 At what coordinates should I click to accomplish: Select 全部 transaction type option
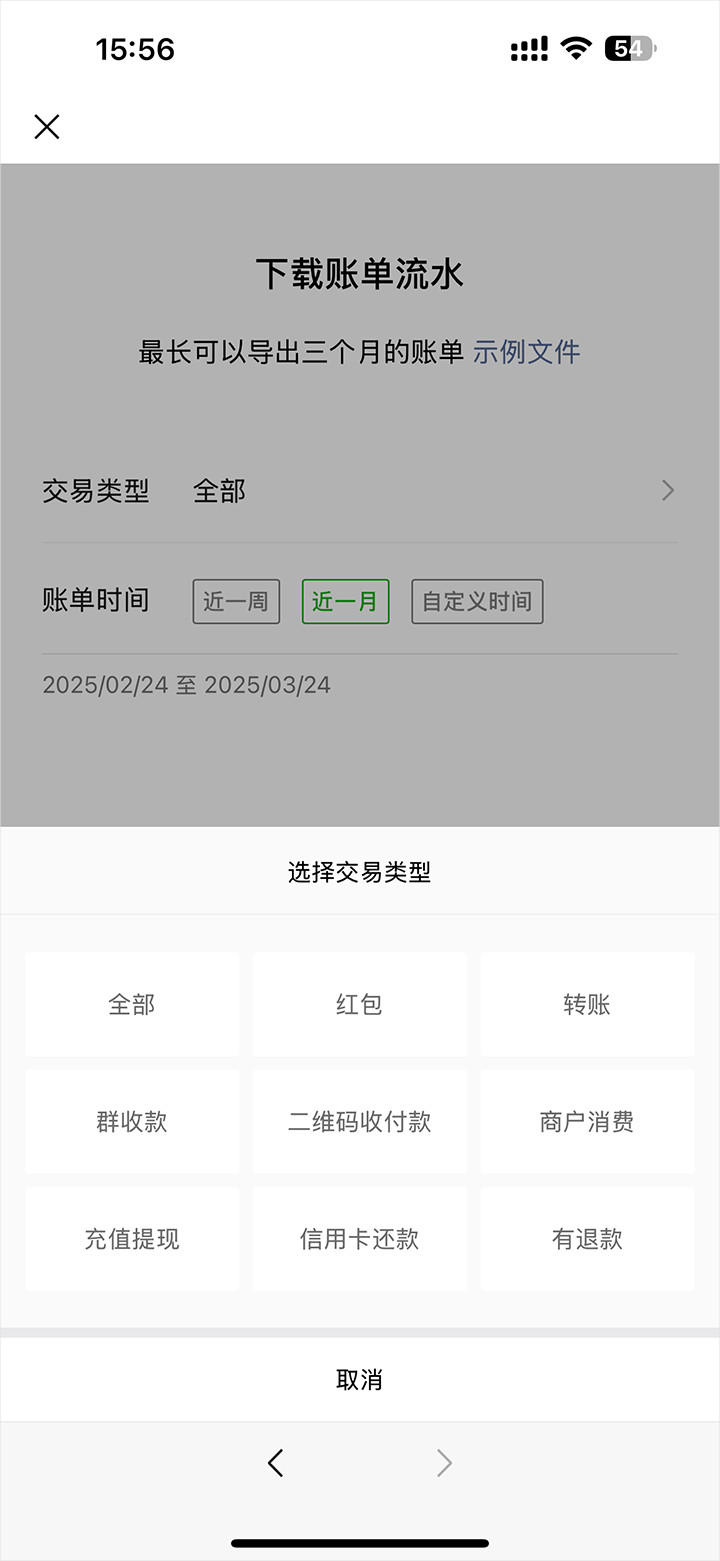pos(132,1004)
